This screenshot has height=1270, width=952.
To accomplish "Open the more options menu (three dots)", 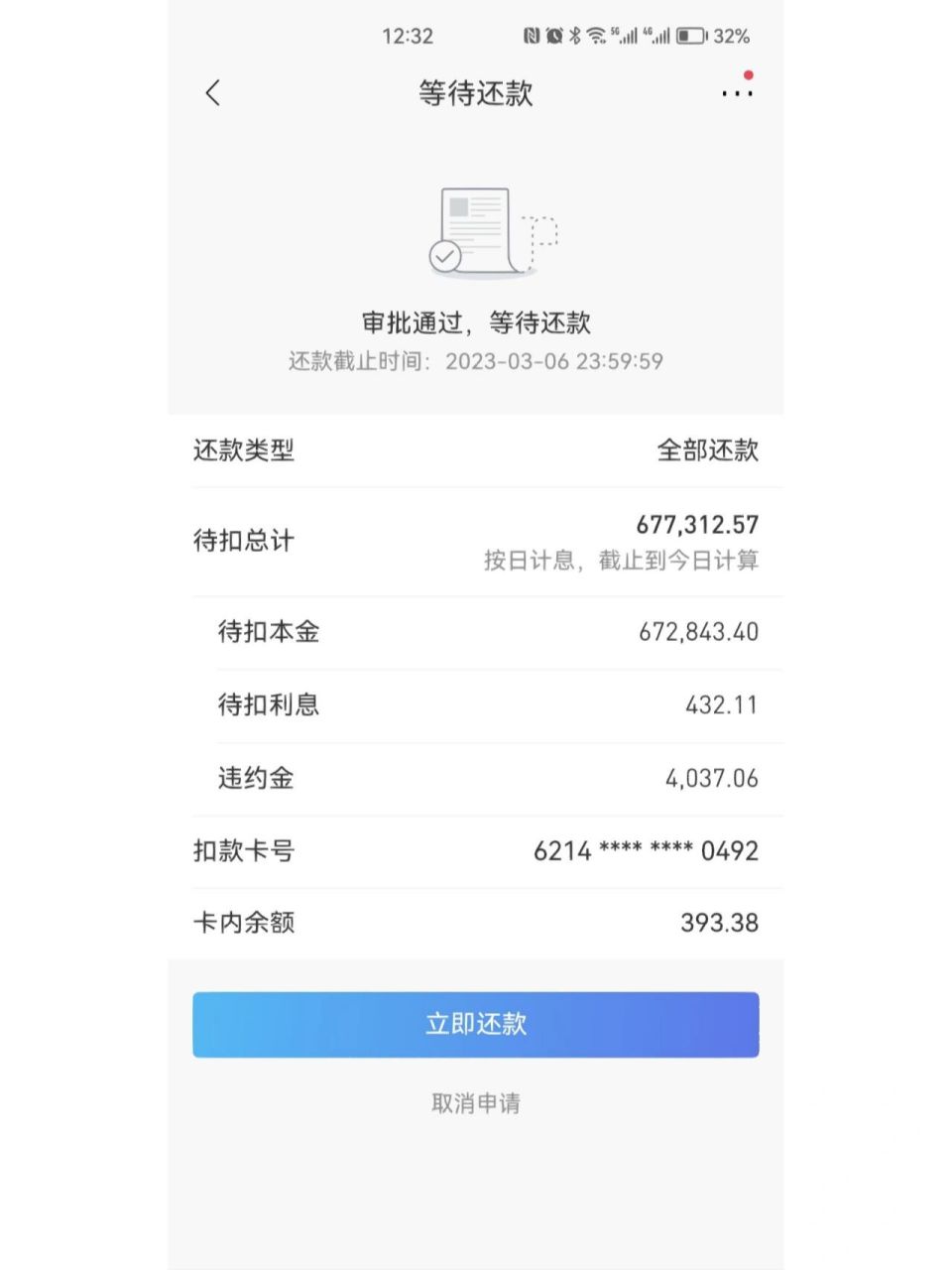I will [x=736, y=92].
